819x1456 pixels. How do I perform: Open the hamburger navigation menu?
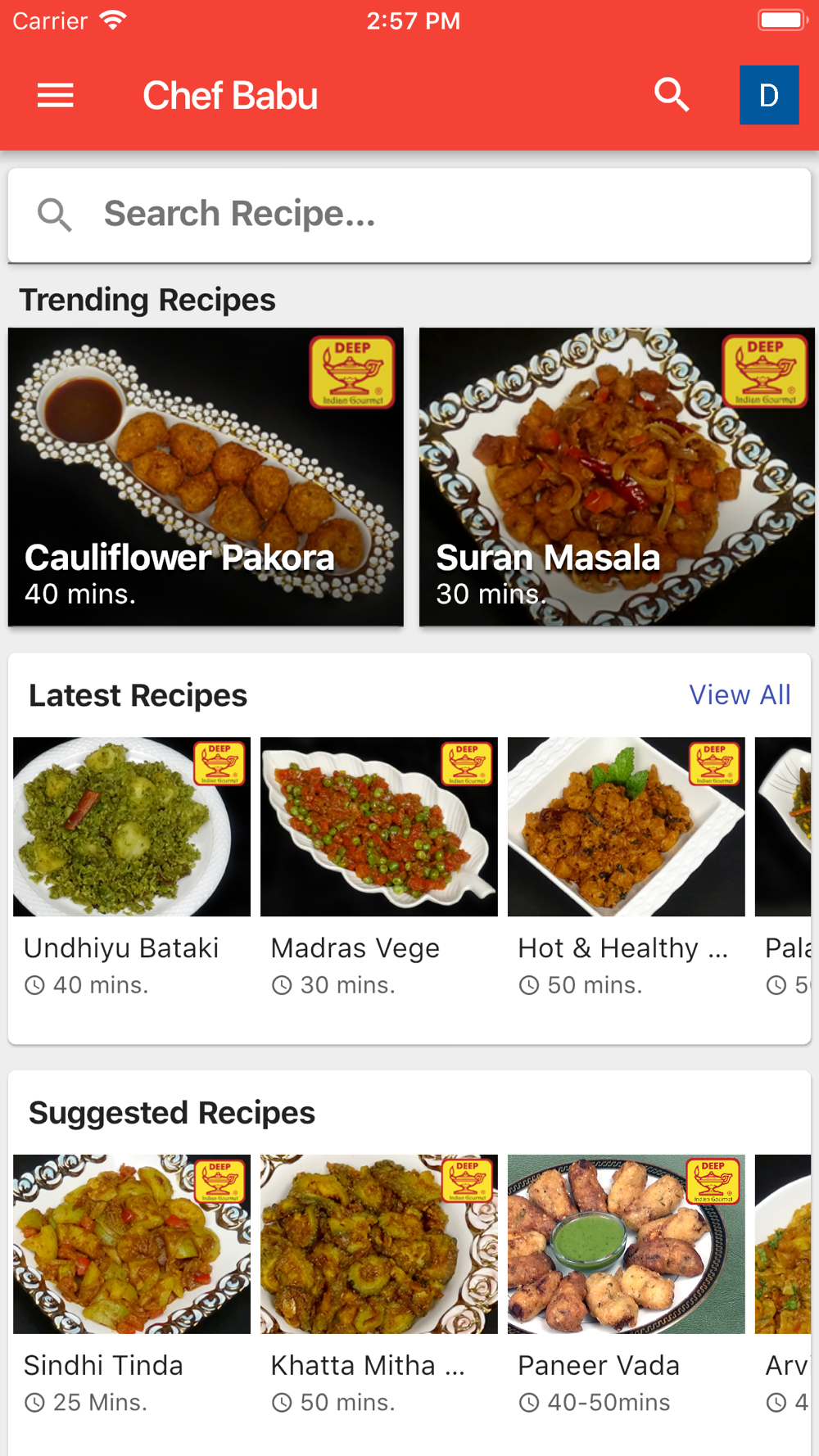click(x=56, y=96)
